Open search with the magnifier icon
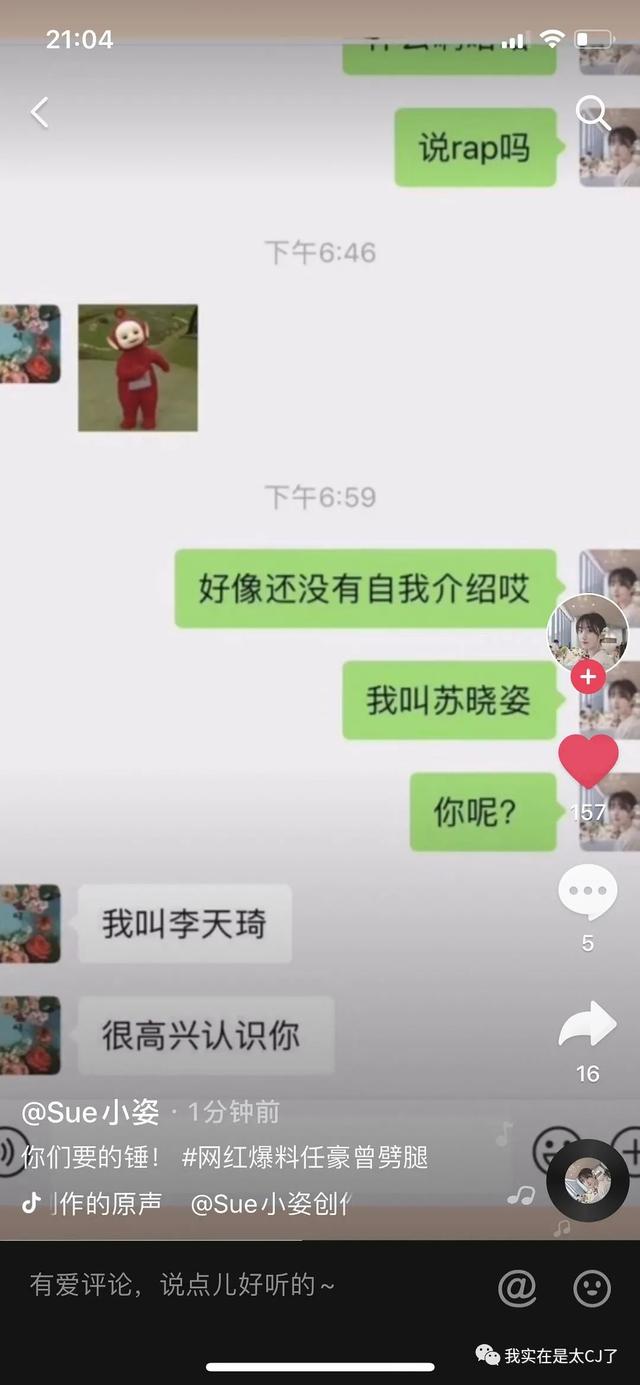 (593, 113)
